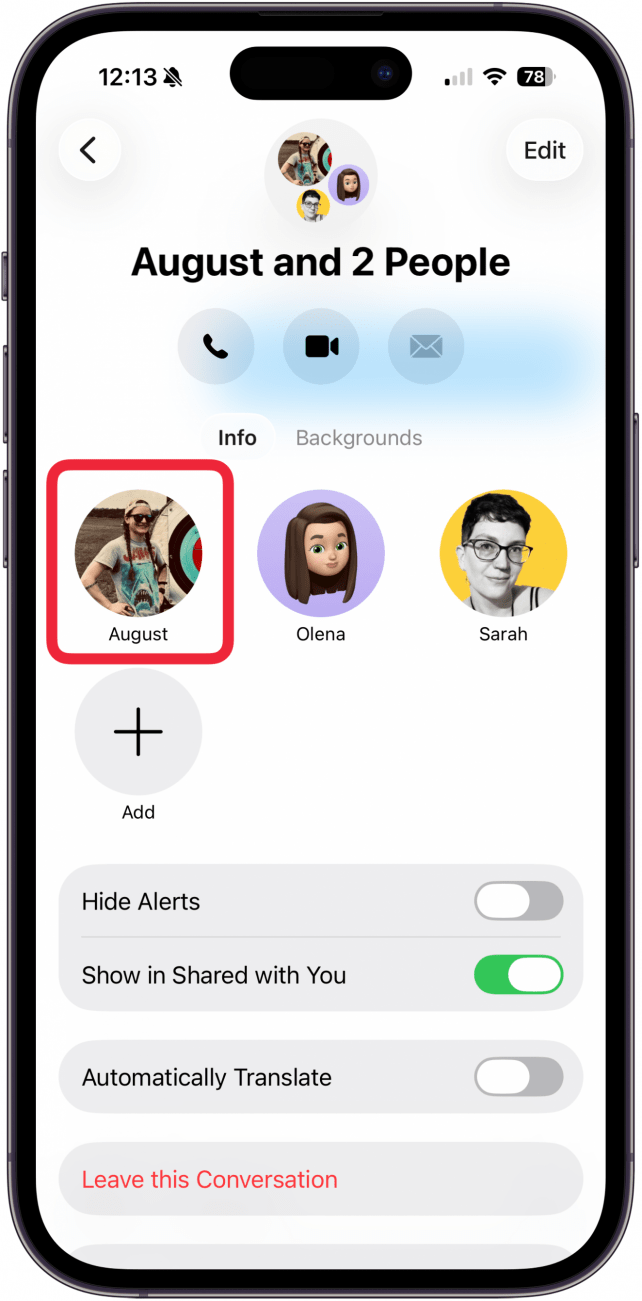
Task: Switch to the Backgrounds tab
Action: (358, 438)
